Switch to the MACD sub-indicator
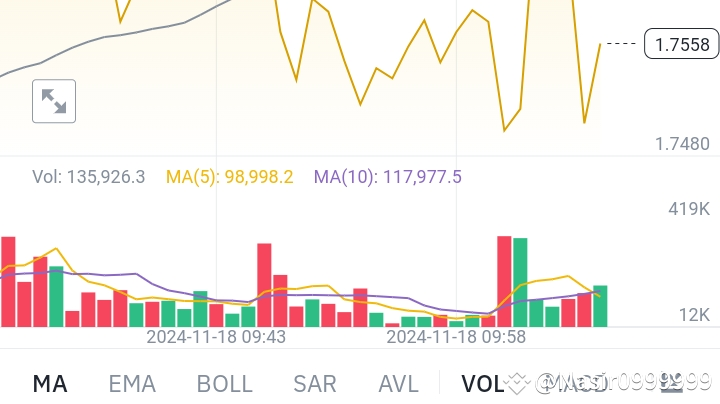 [572, 384]
